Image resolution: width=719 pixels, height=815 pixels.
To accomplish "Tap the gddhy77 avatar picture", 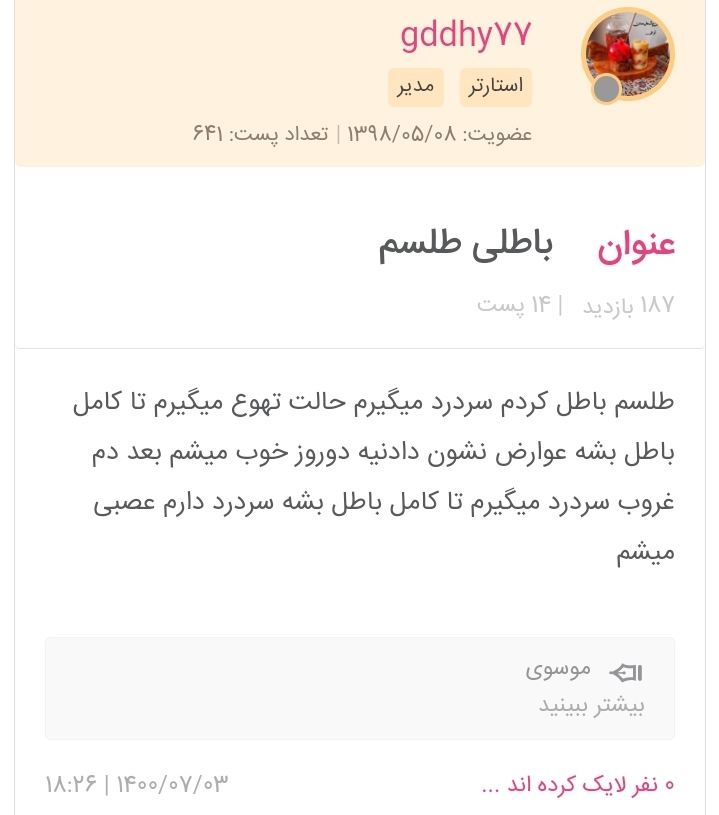I will click(628, 53).
